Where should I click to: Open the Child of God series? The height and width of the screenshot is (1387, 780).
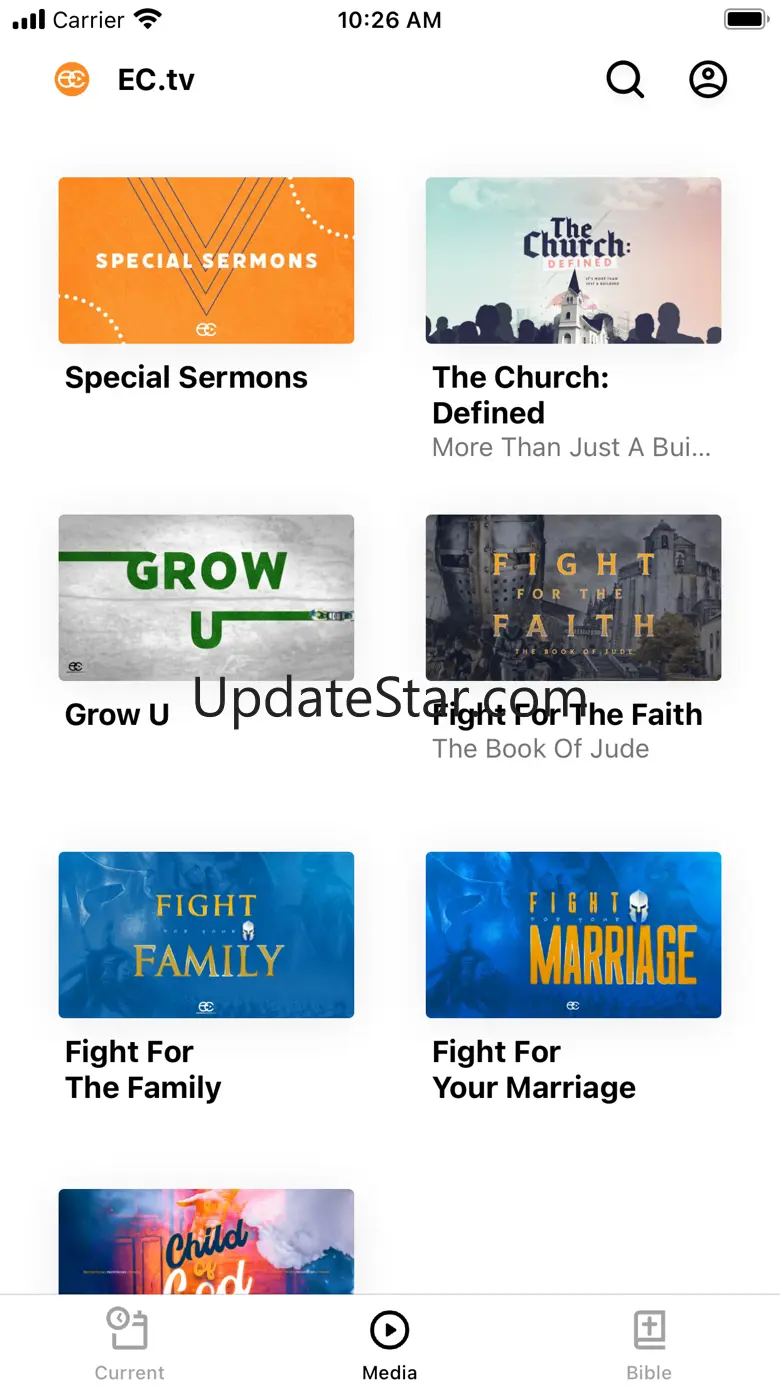coord(206,1241)
